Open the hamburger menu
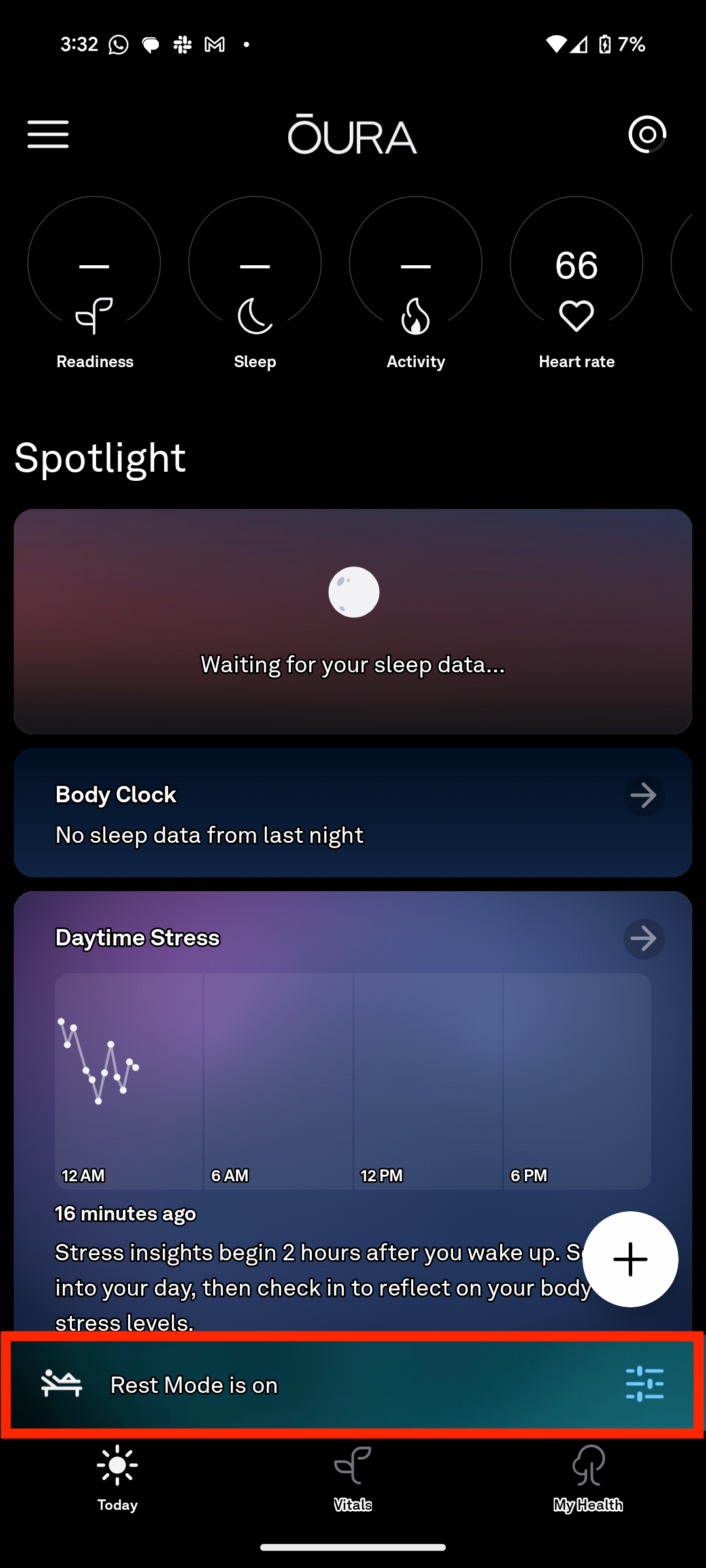 [x=48, y=135]
